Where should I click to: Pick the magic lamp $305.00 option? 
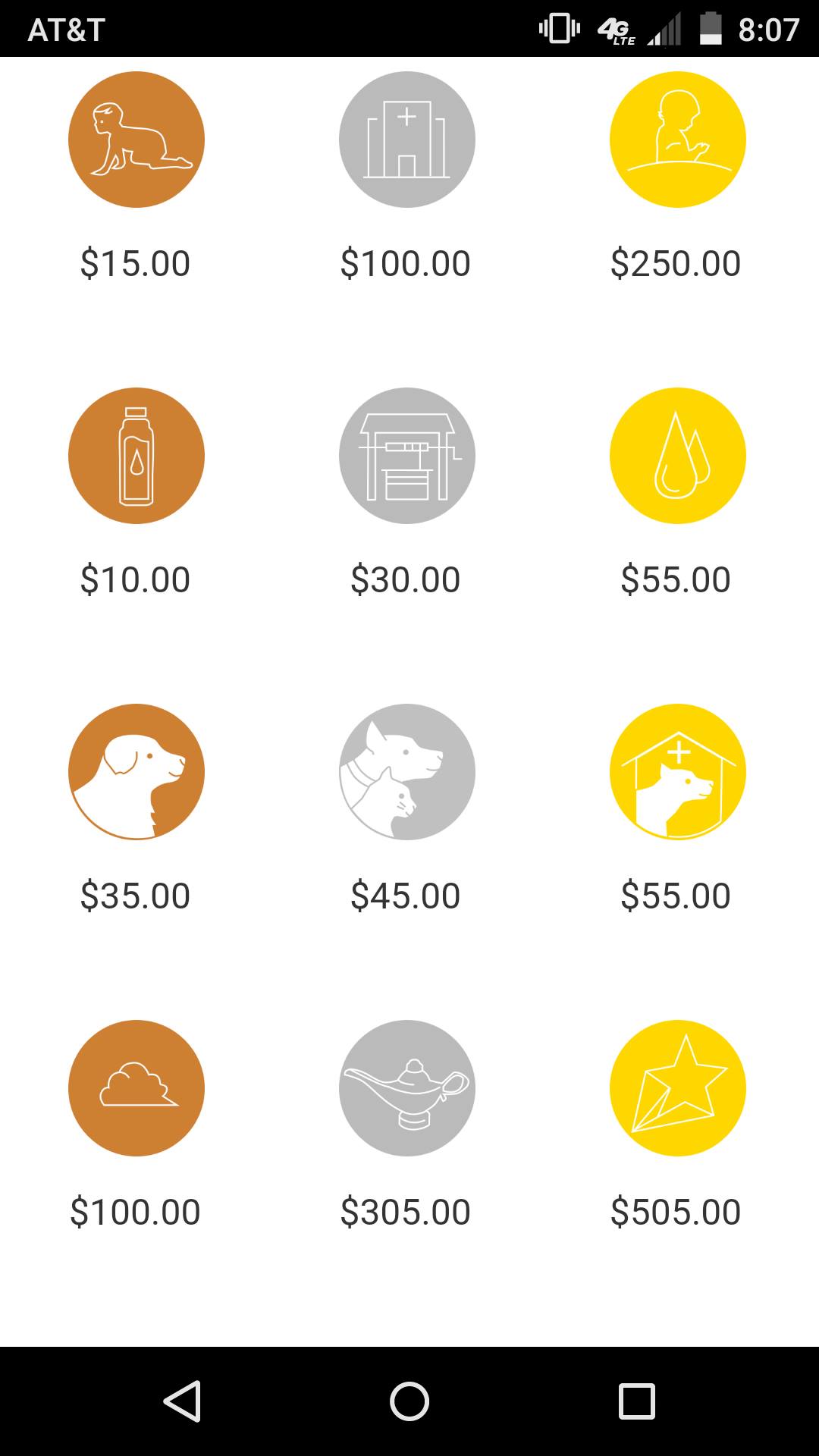tap(407, 1088)
